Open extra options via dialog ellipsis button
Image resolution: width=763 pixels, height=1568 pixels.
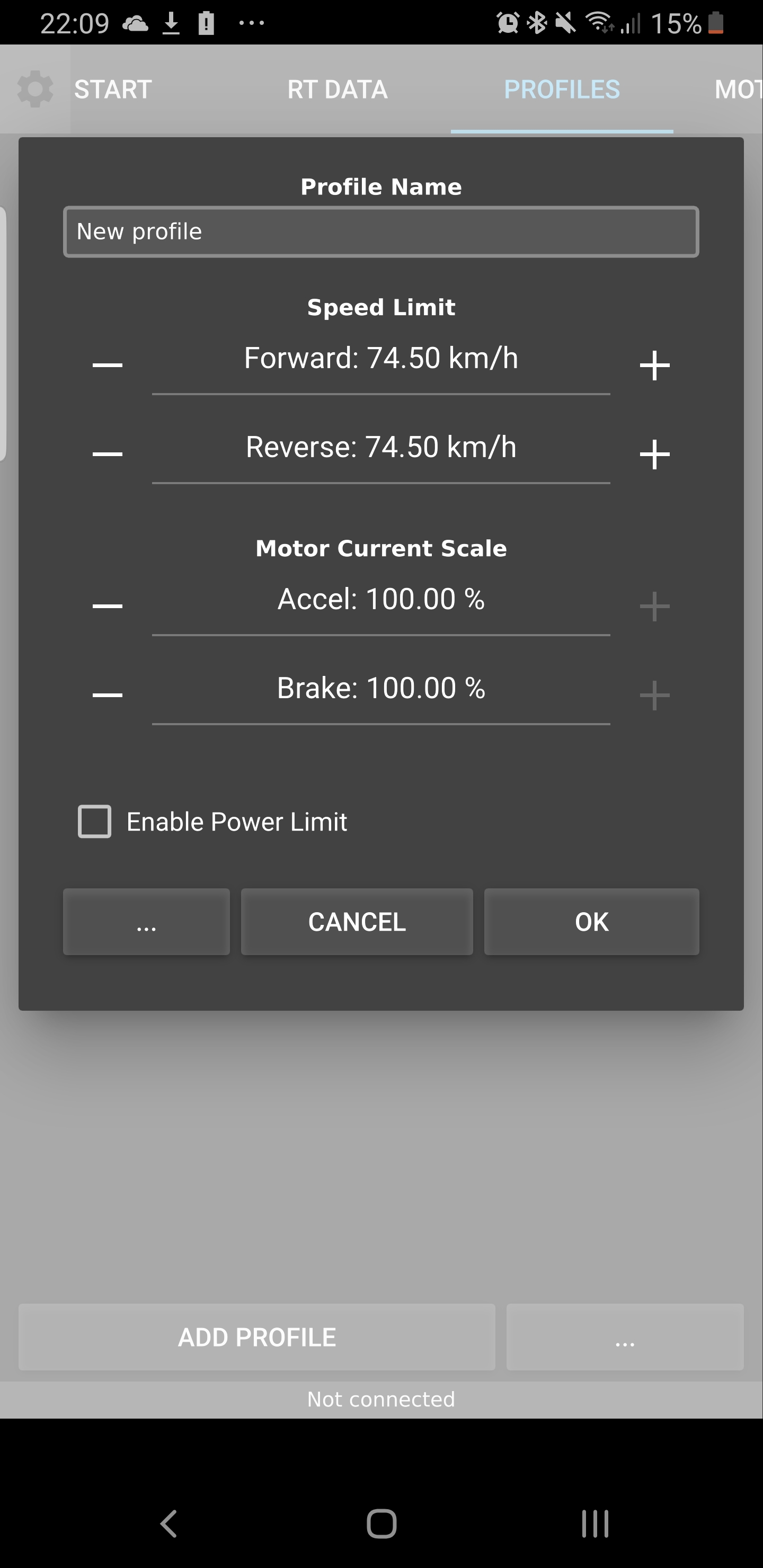pos(146,922)
